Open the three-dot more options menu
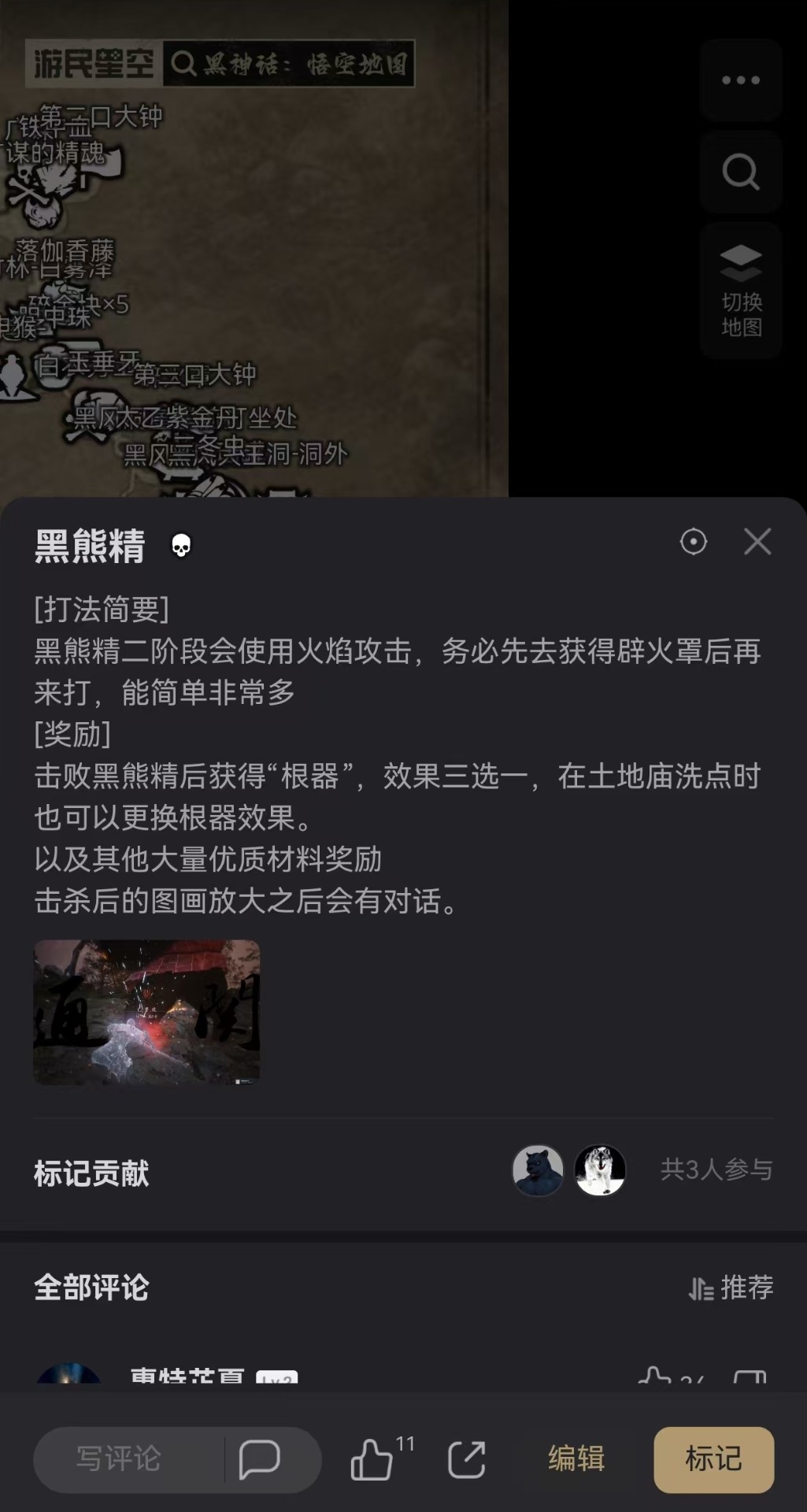This screenshot has width=807, height=1512. point(739,80)
